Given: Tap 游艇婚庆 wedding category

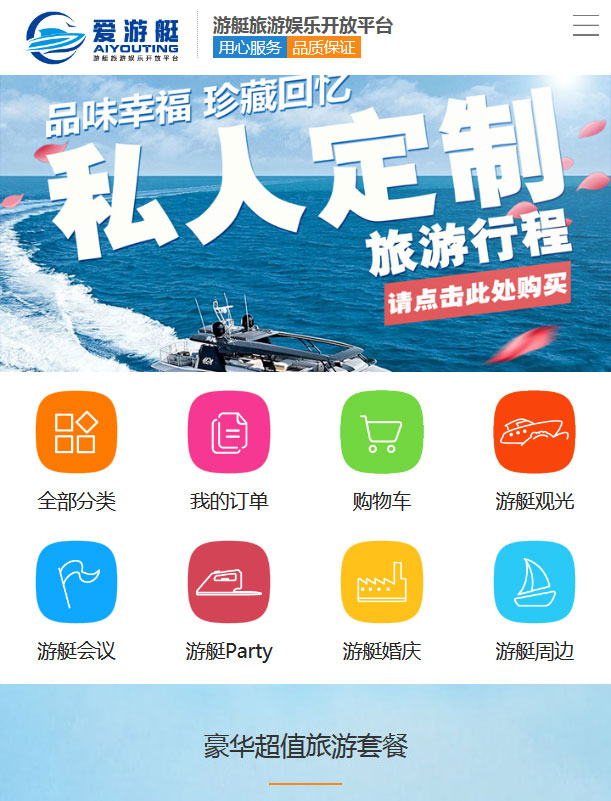Looking at the screenshot, I should pos(382,582).
